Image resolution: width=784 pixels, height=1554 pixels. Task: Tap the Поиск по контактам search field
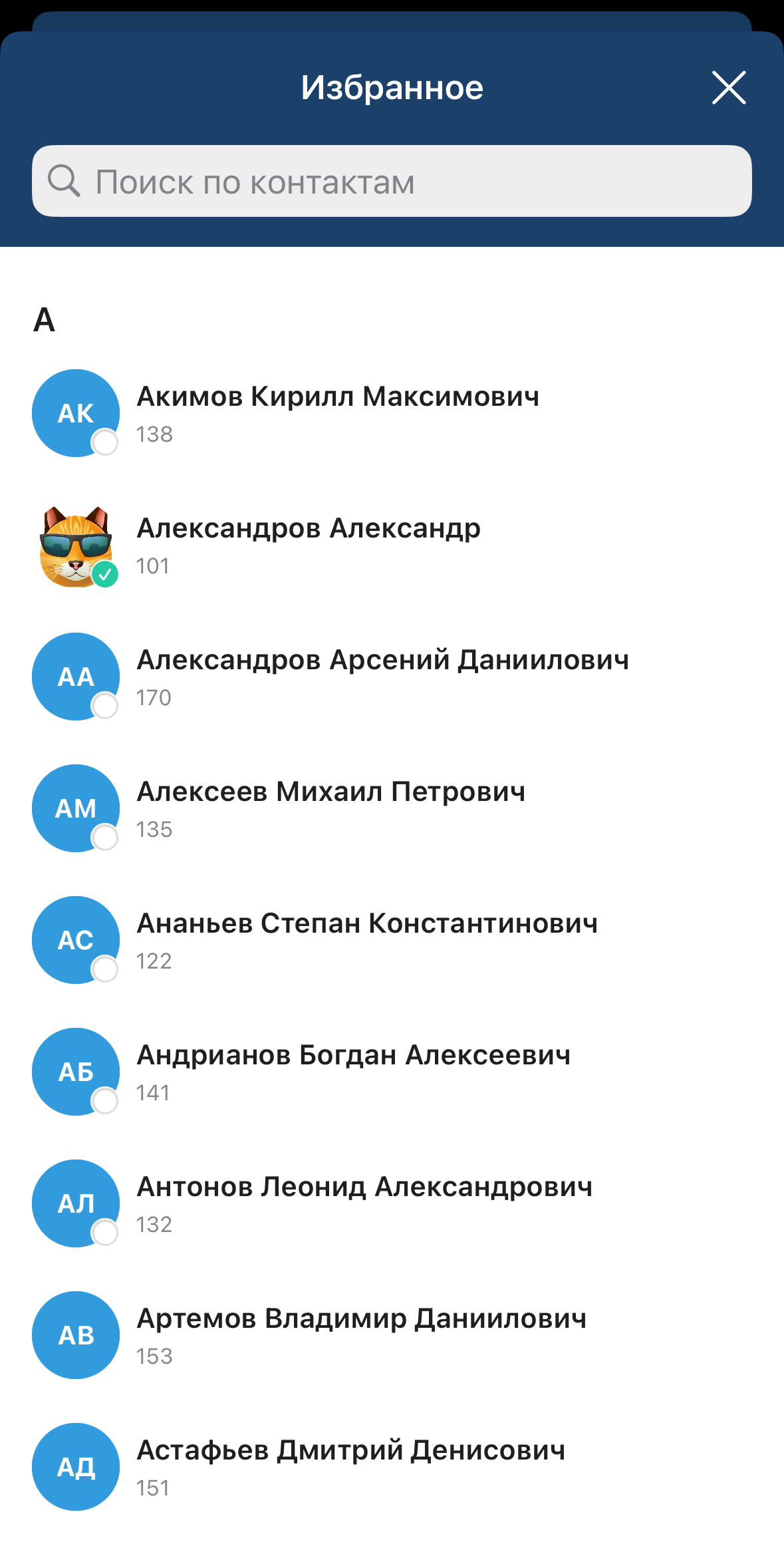(391, 181)
